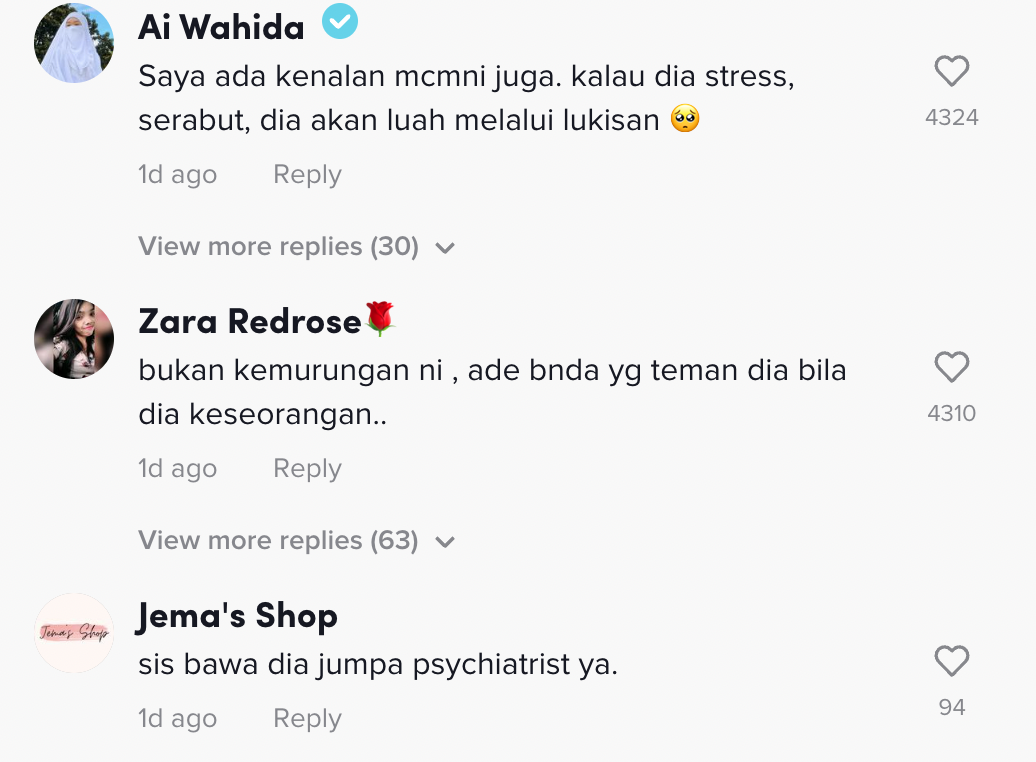The width and height of the screenshot is (1036, 762).
Task: Open Ai Wahida's profile picture
Action: (x=74, y=43)
